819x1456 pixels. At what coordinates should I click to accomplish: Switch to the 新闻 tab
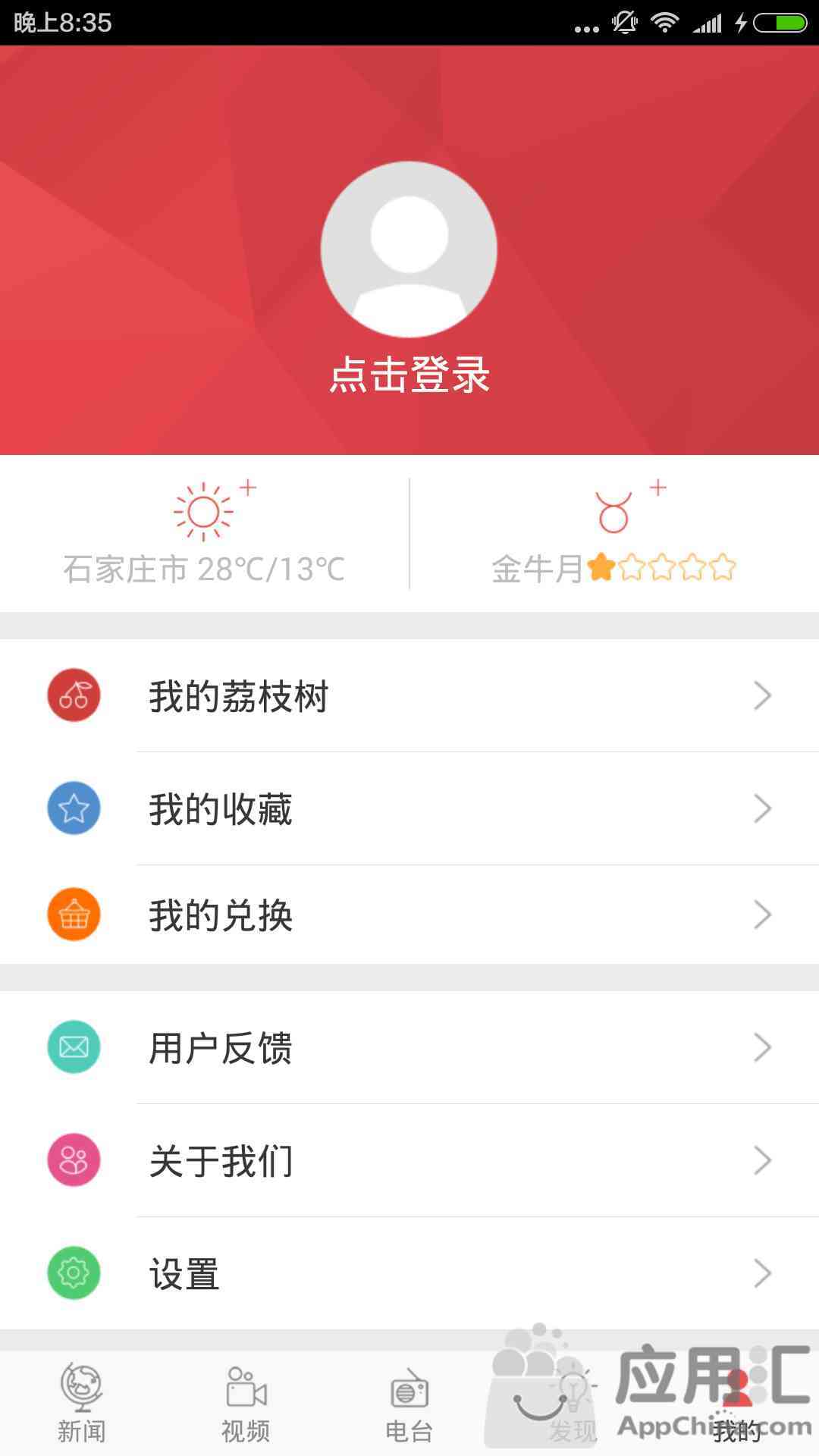click(x=82, y=1403)
